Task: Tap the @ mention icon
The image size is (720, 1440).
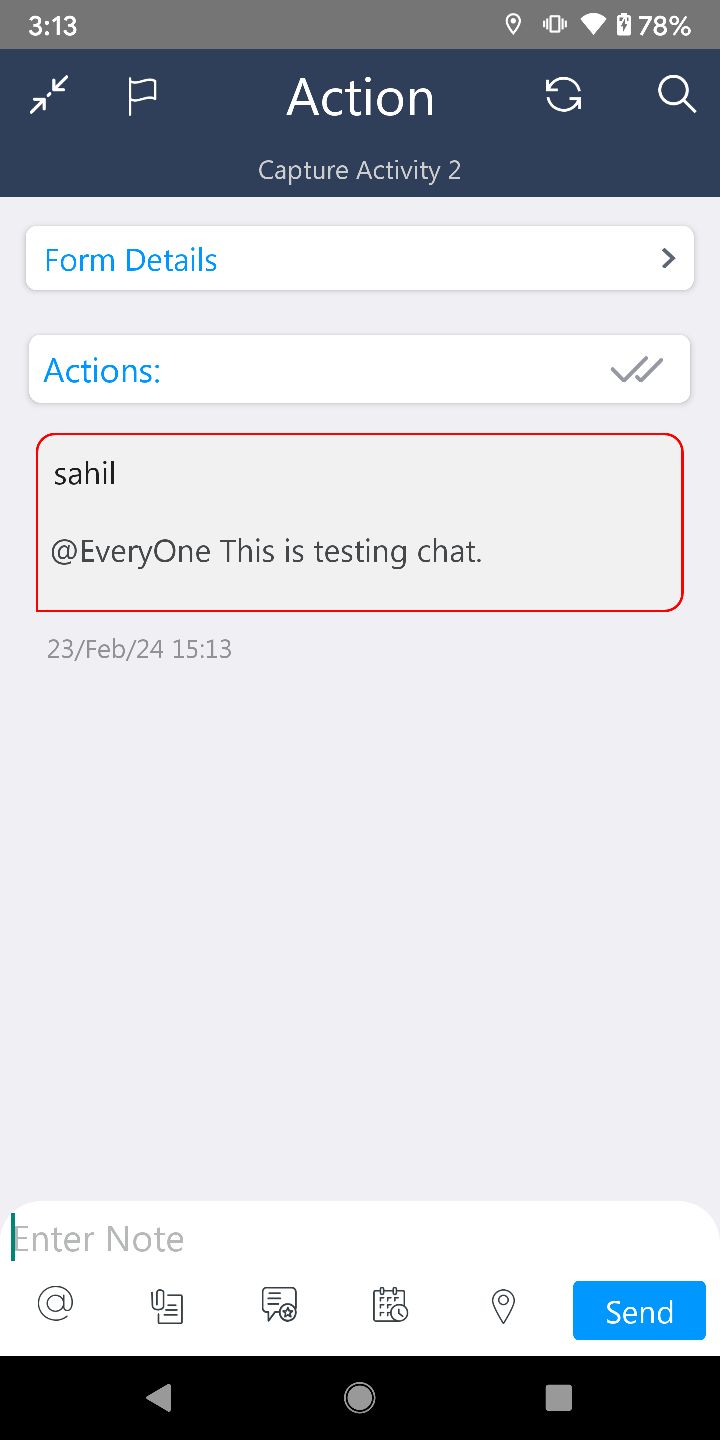Action: point(56,1304)
